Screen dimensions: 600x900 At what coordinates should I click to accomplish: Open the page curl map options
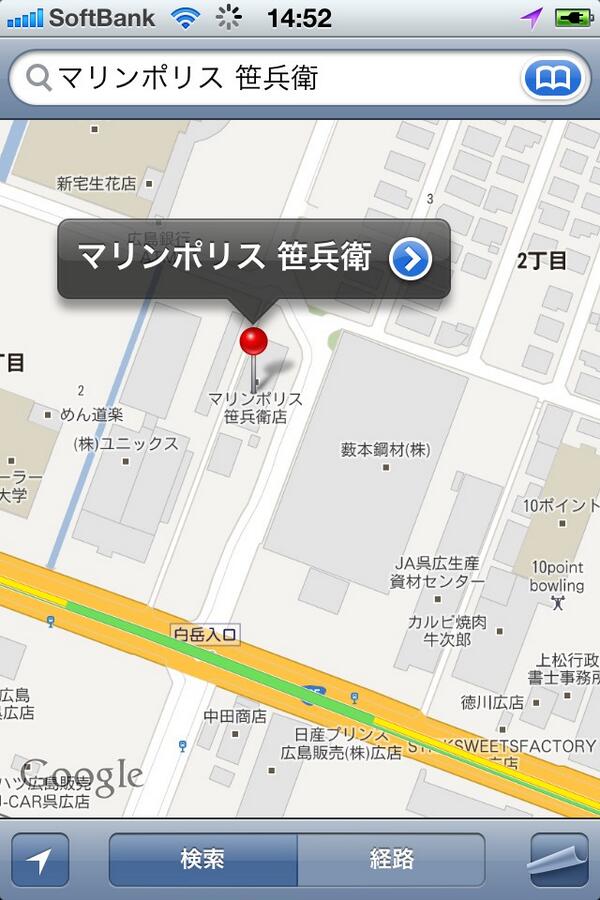[x=559, y=860]
